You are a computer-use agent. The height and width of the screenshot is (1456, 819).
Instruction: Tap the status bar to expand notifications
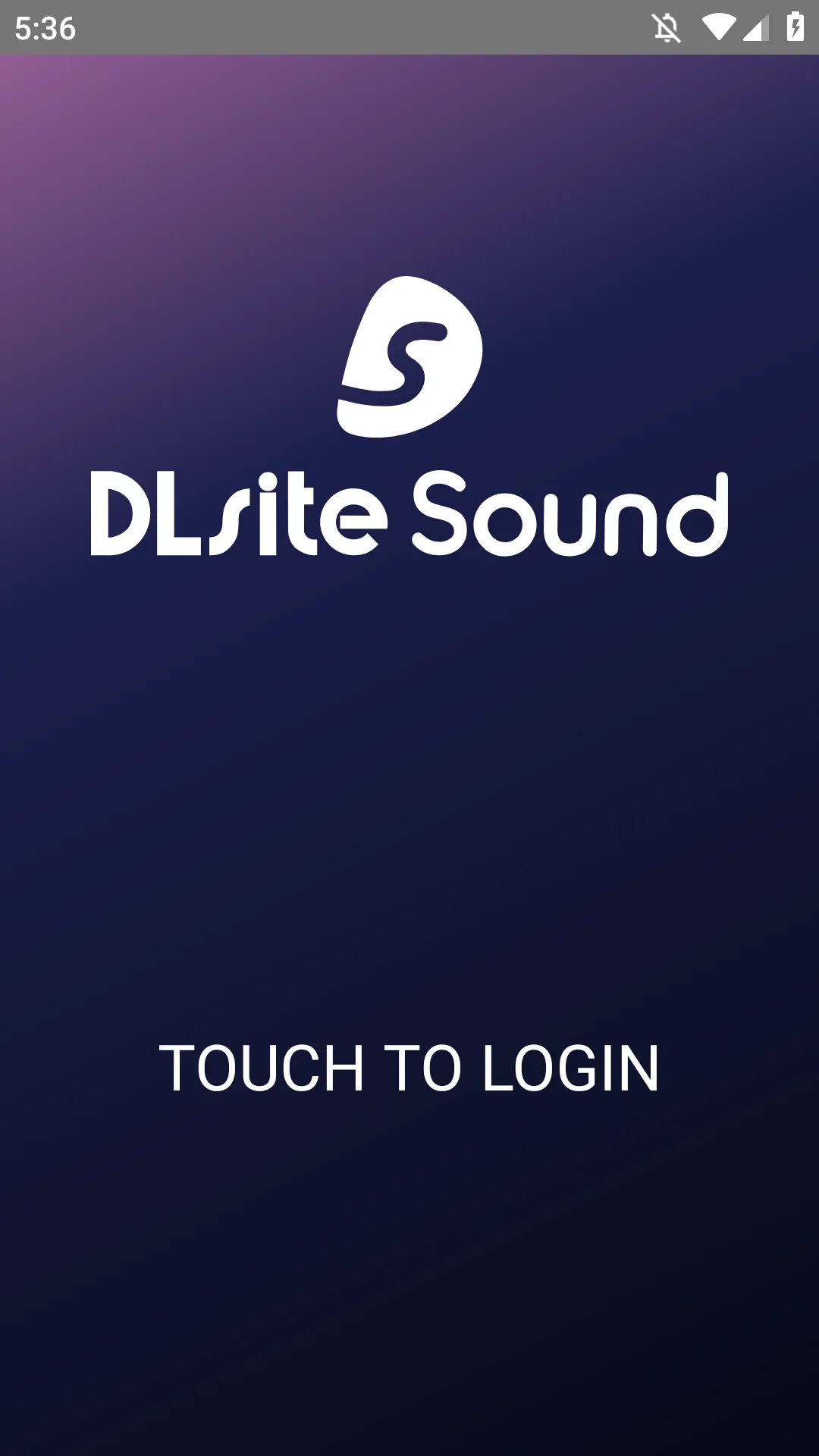409,29
